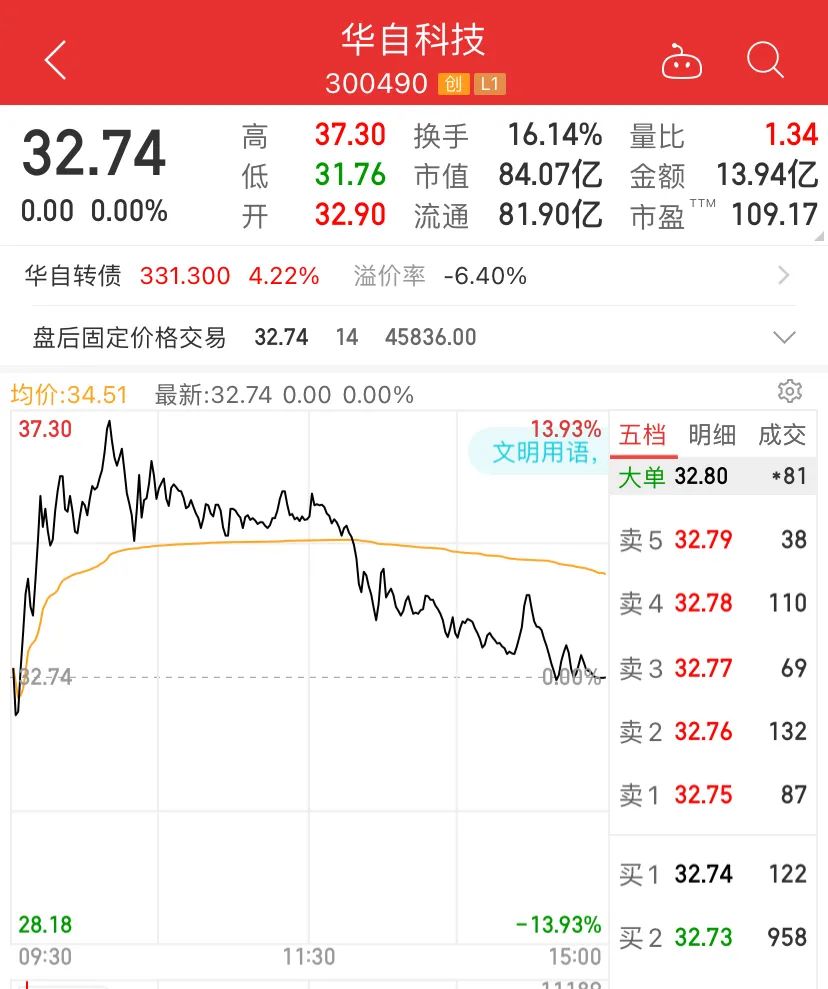828x989 pixels.
Task: Expand 盘后固定价格交易 row
Action: [x=784, y=337]
